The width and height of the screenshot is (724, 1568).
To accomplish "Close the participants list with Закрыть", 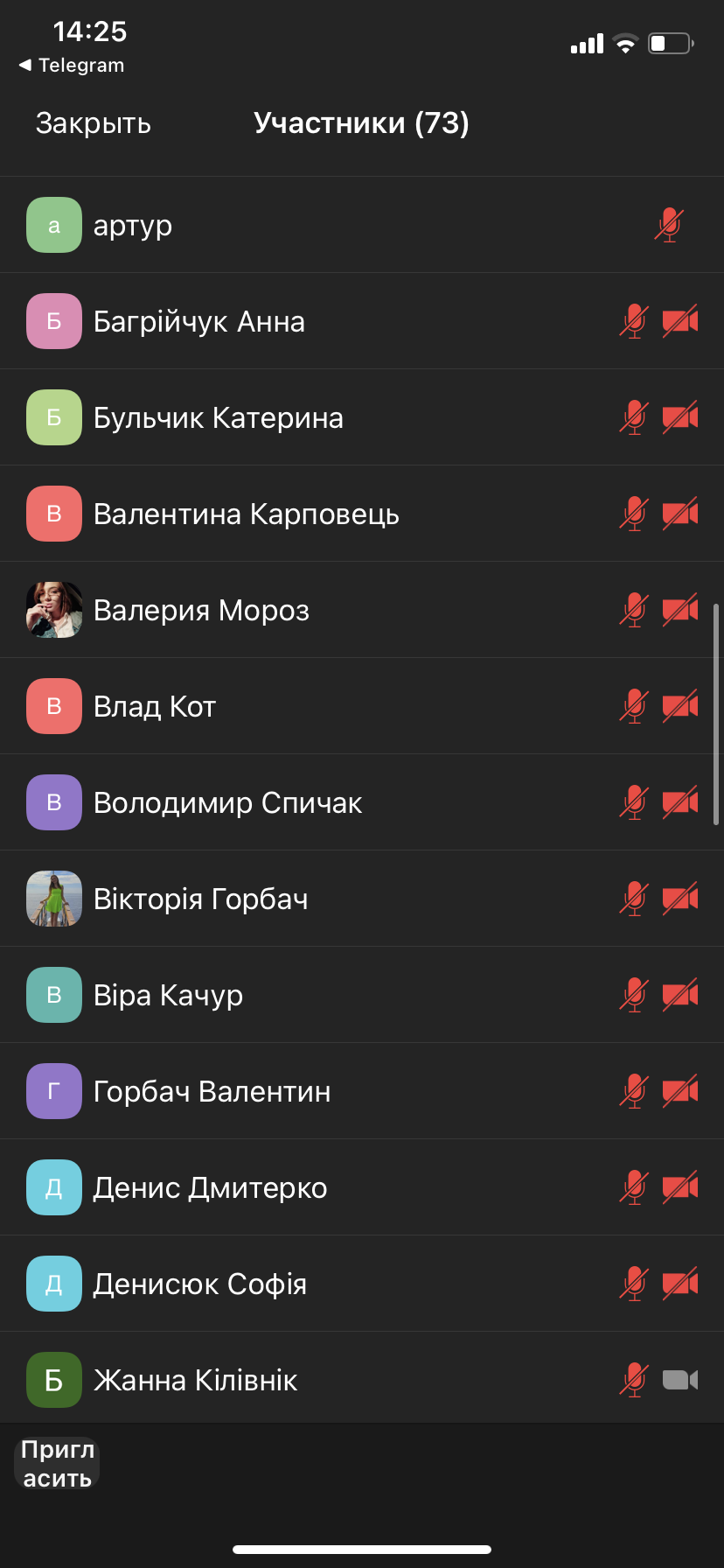I will [94, 123].
